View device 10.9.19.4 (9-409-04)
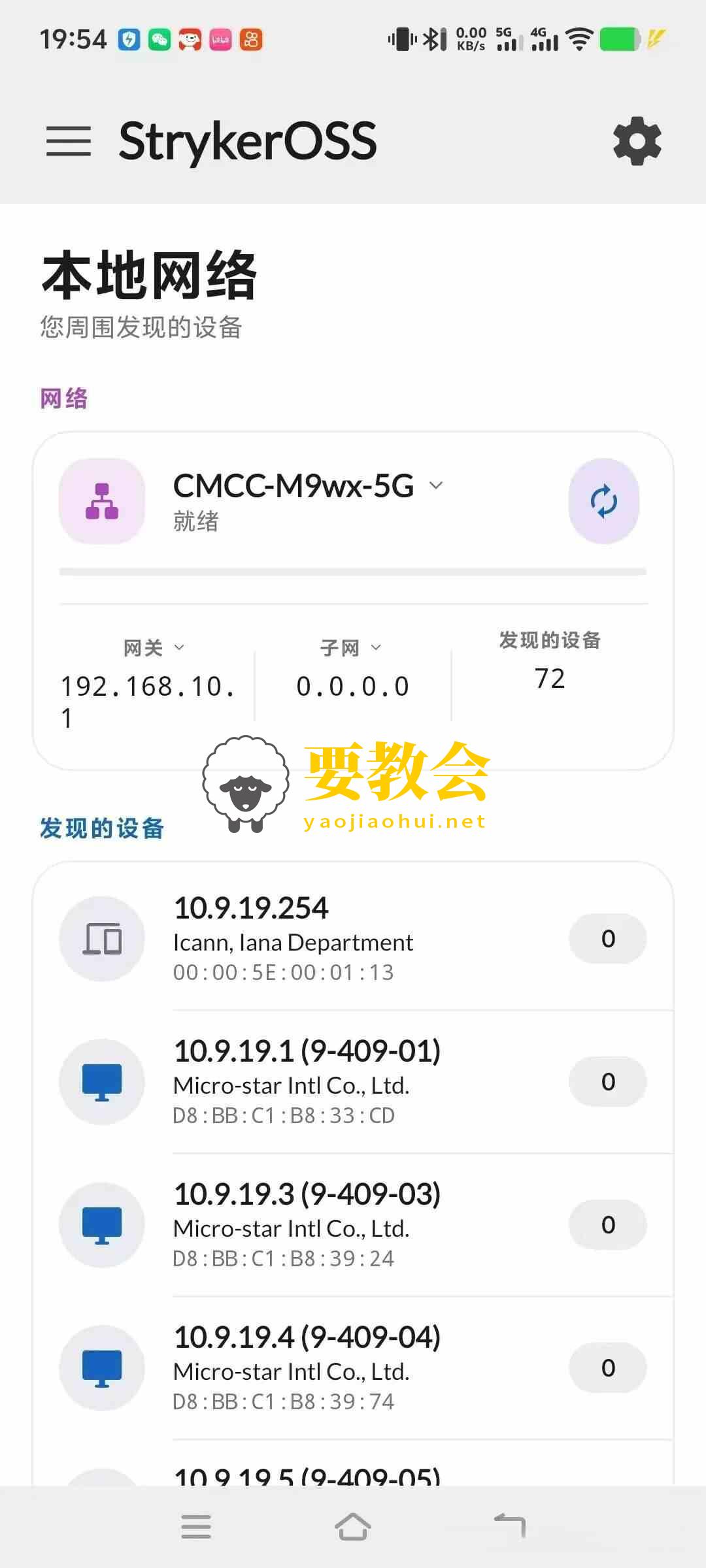 pyautogui.click(x=353, y=1368)
